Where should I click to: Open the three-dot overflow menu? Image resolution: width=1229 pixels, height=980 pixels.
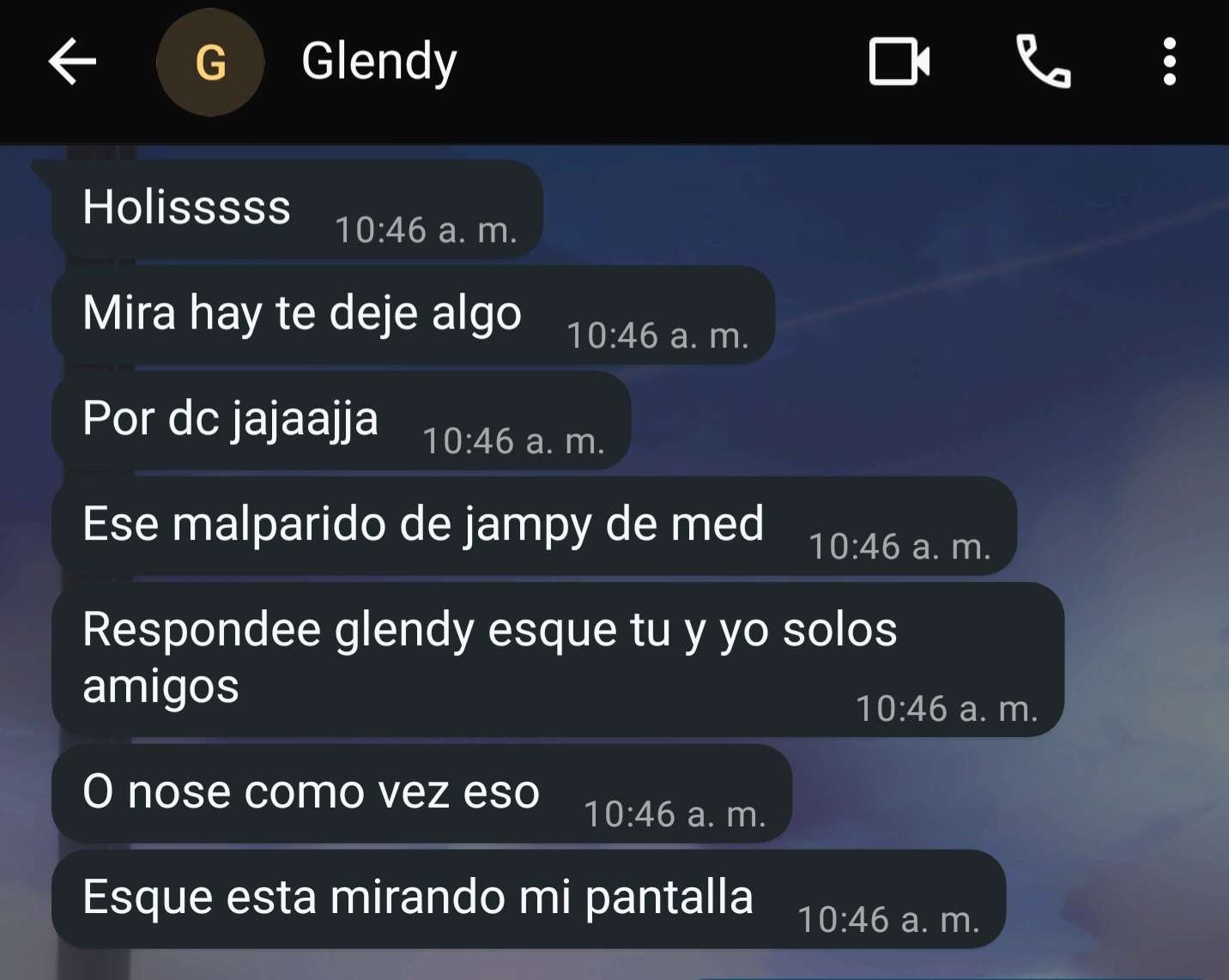(1169, 62)
